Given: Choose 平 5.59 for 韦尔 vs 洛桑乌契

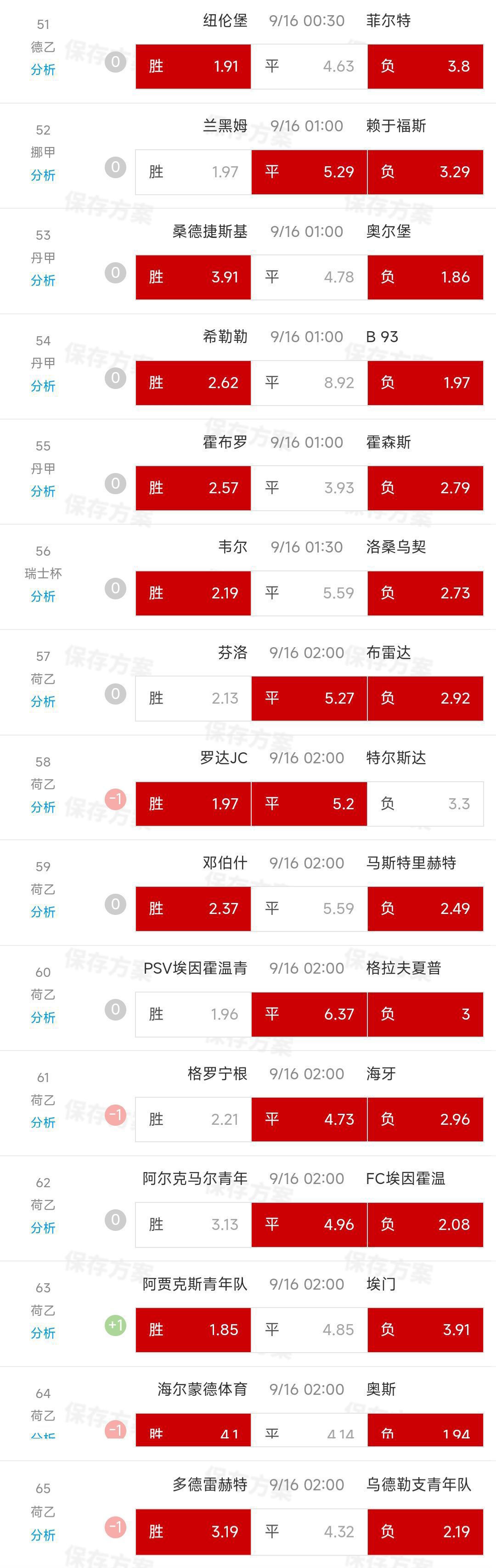Looking at the screenshot, I should 309,593.
